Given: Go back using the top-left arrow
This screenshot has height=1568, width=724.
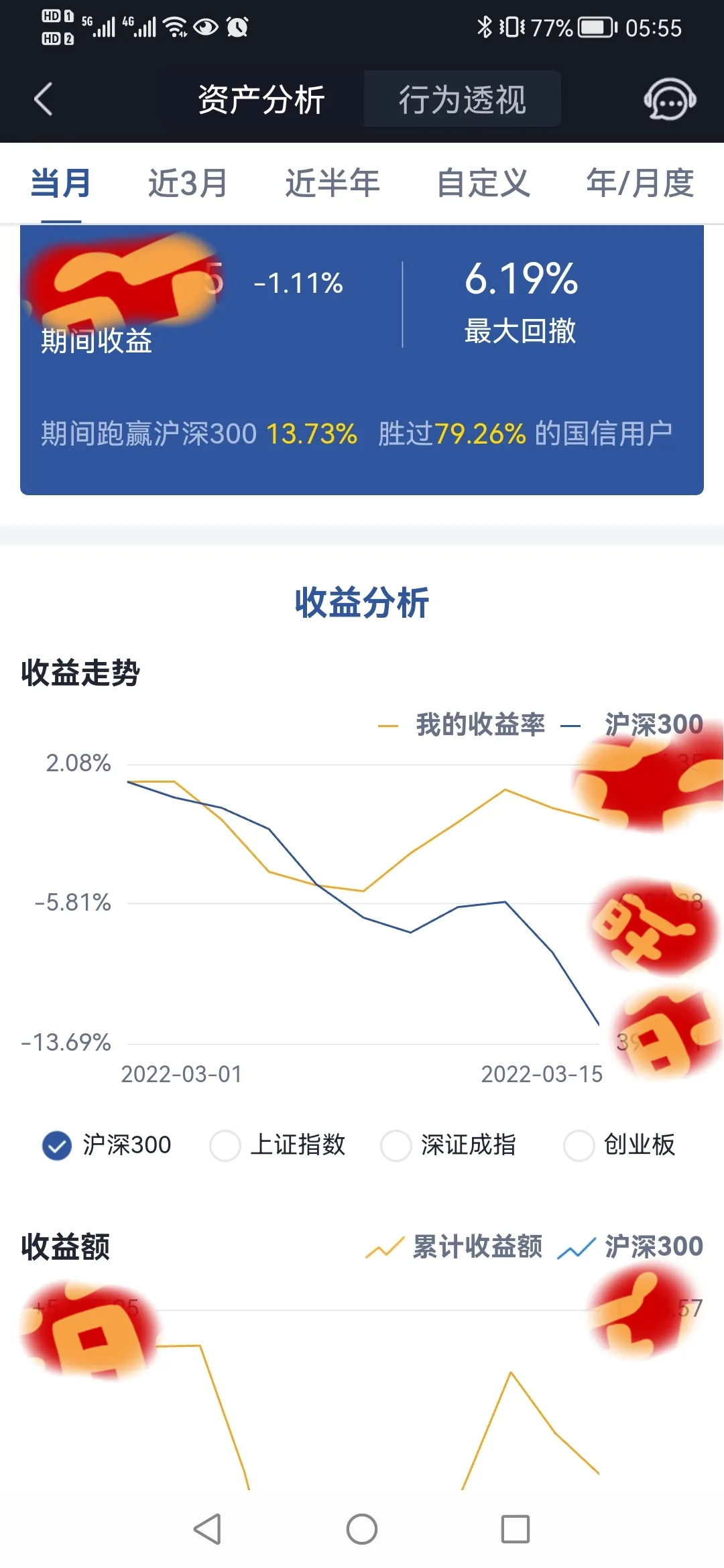Looking at the screenshot, I should pos(44,100).
